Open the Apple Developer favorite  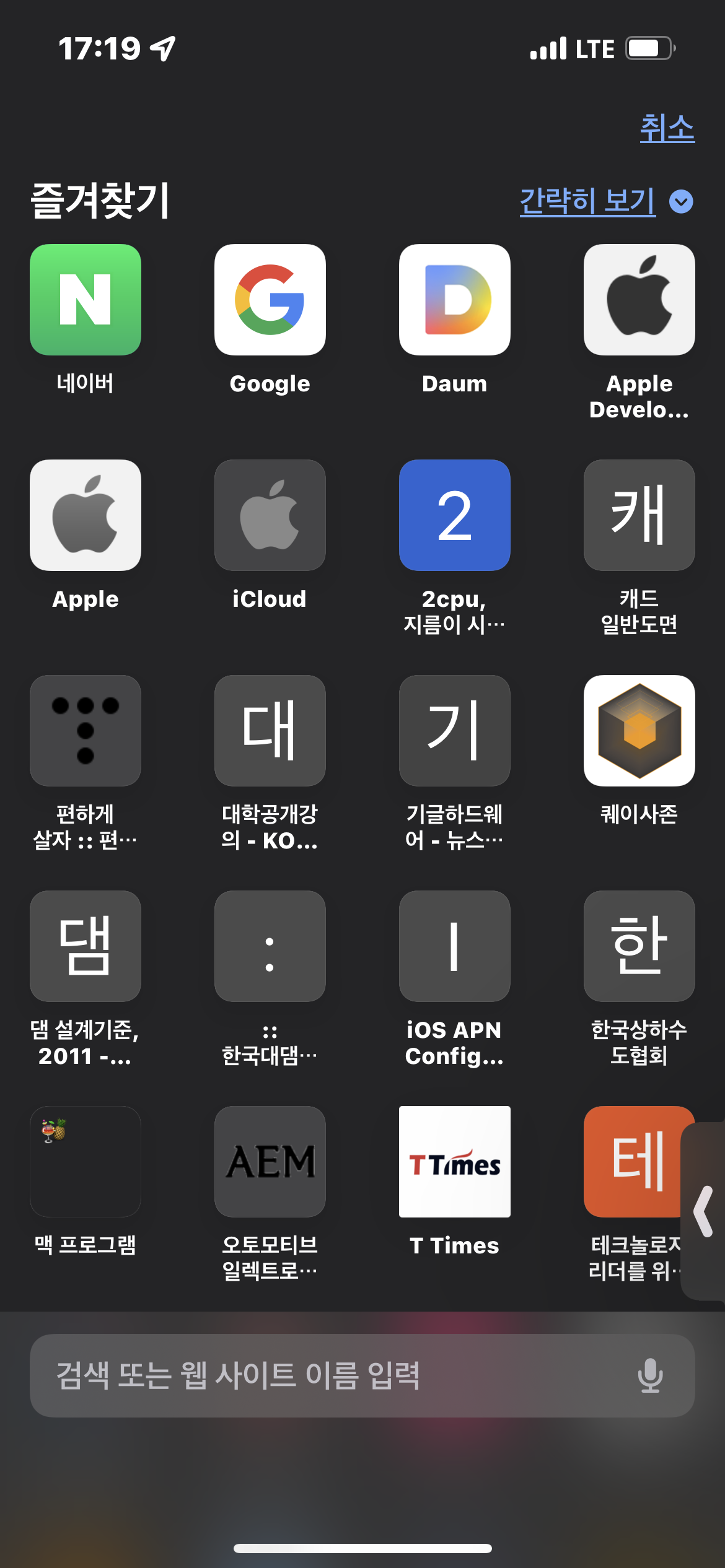[x=639, y=300]
